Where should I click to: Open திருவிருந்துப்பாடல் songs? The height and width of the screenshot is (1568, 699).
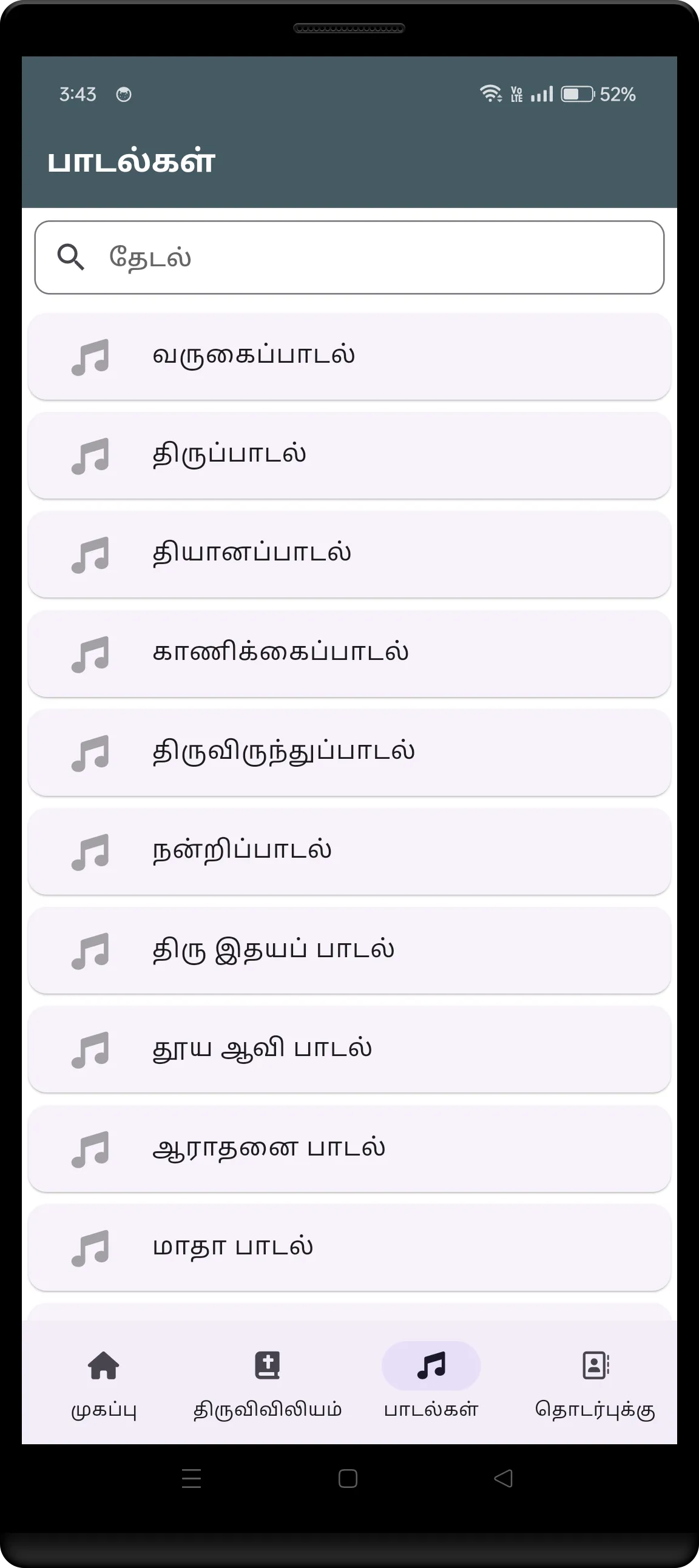coord(349,753)
